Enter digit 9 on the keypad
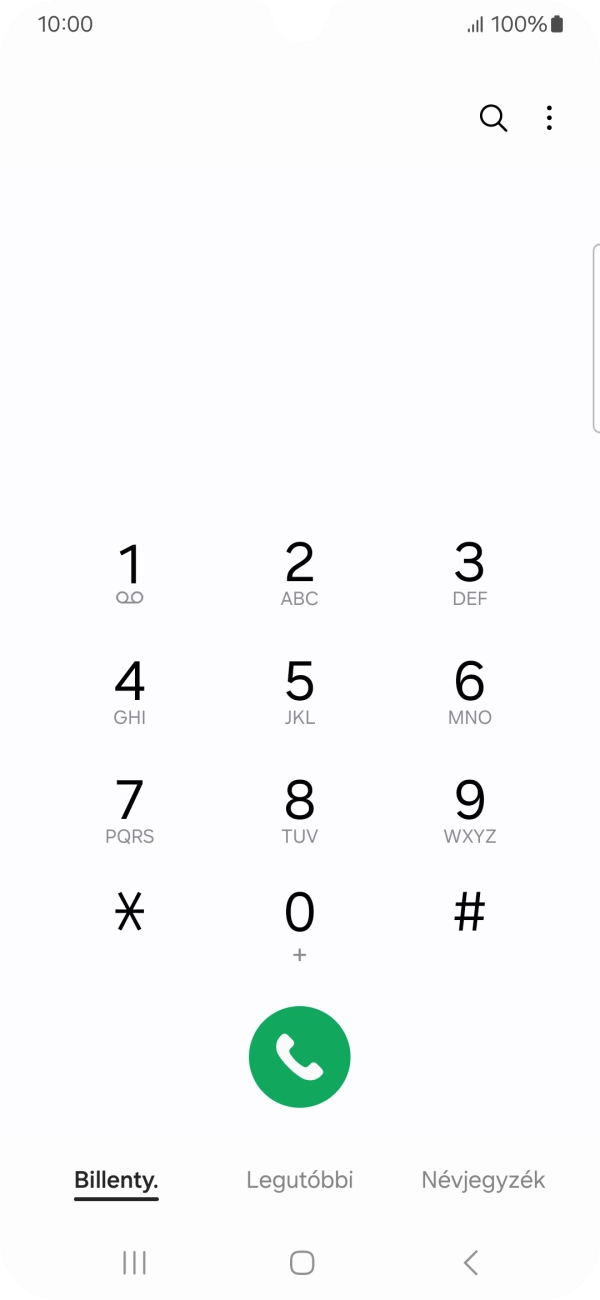 (469, 810)
